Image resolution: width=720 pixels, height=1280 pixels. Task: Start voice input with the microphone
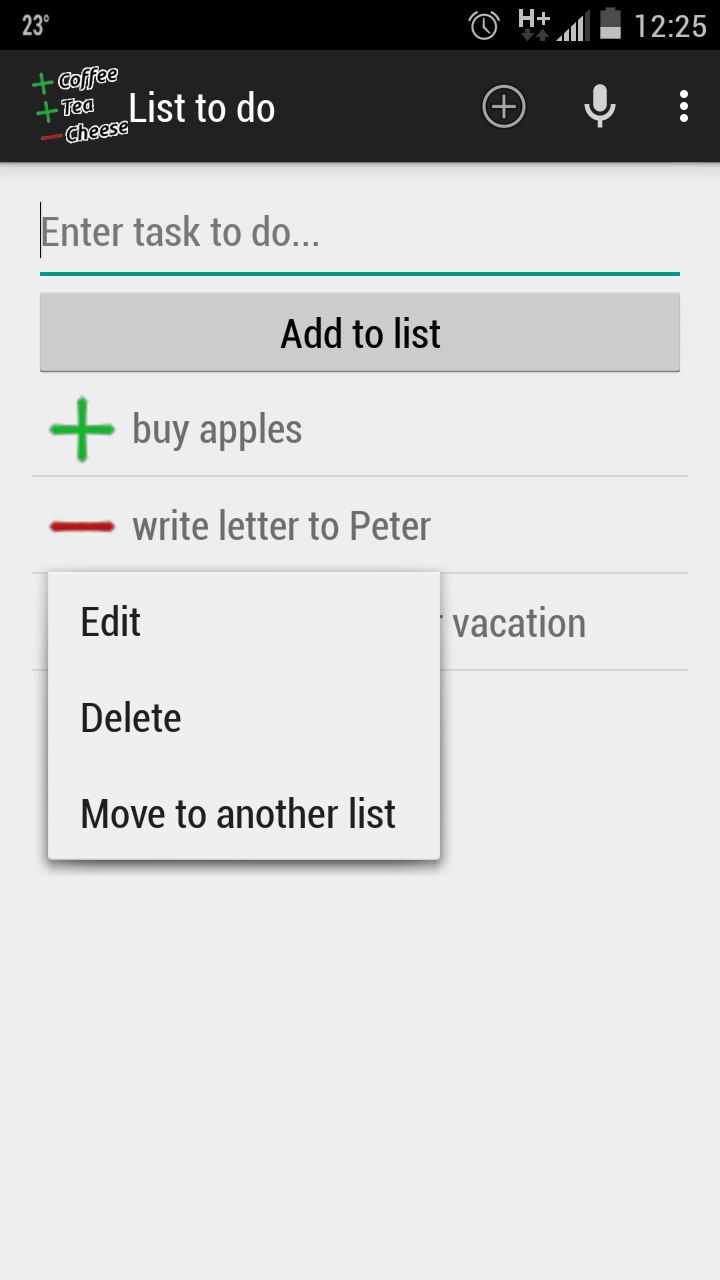(x=599, y=107)
